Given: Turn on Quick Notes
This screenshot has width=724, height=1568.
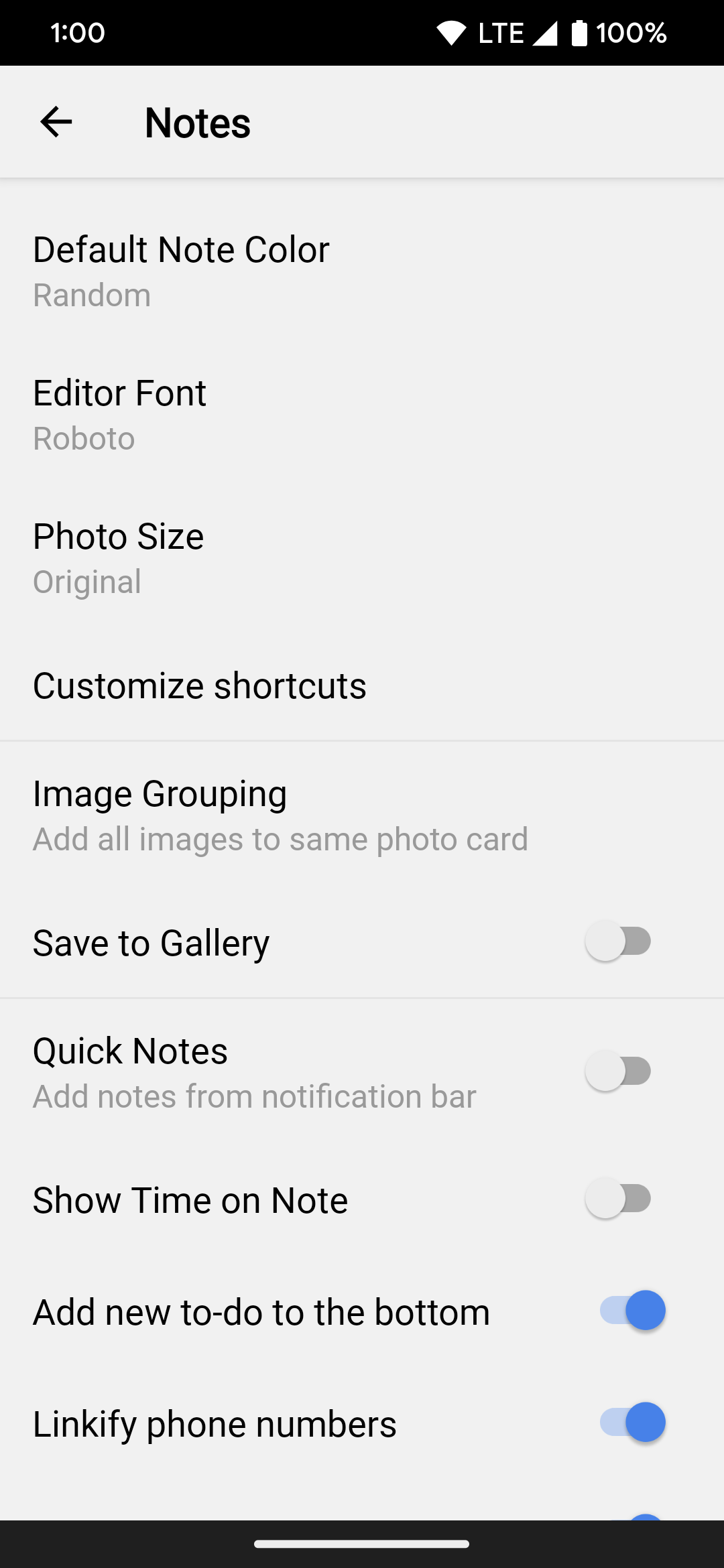Looking at the screenshot, I should (618, 1070).
